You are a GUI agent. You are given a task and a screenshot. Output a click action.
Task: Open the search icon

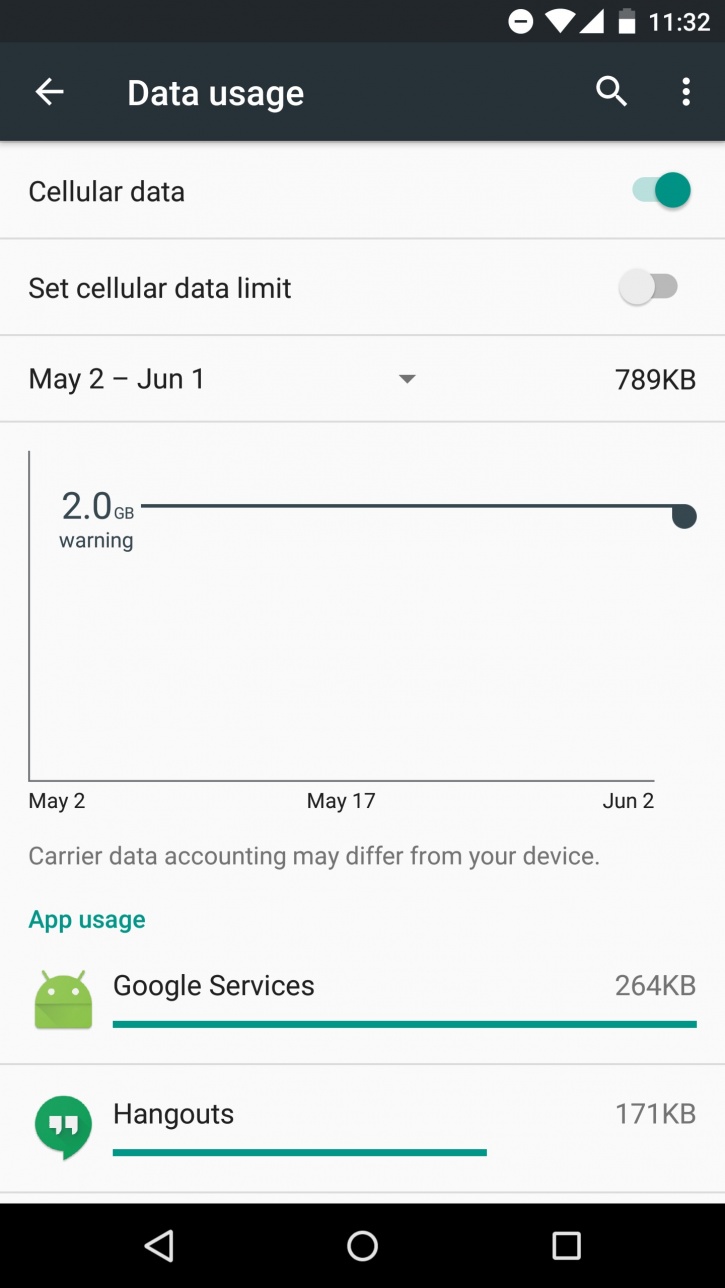[x=611, y=92]
